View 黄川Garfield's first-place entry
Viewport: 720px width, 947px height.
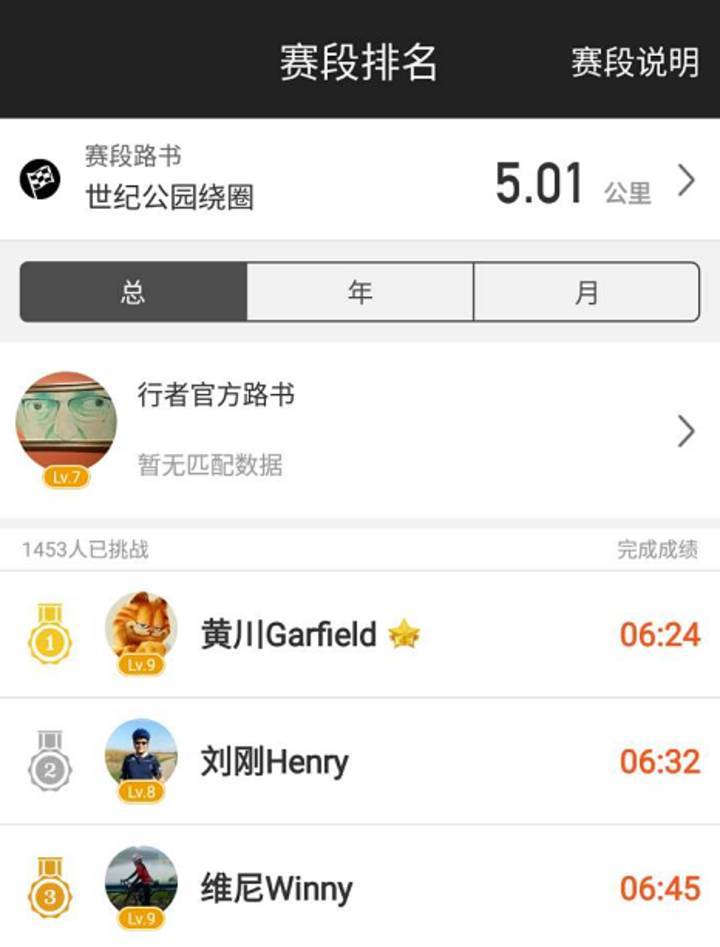(360, 635)
